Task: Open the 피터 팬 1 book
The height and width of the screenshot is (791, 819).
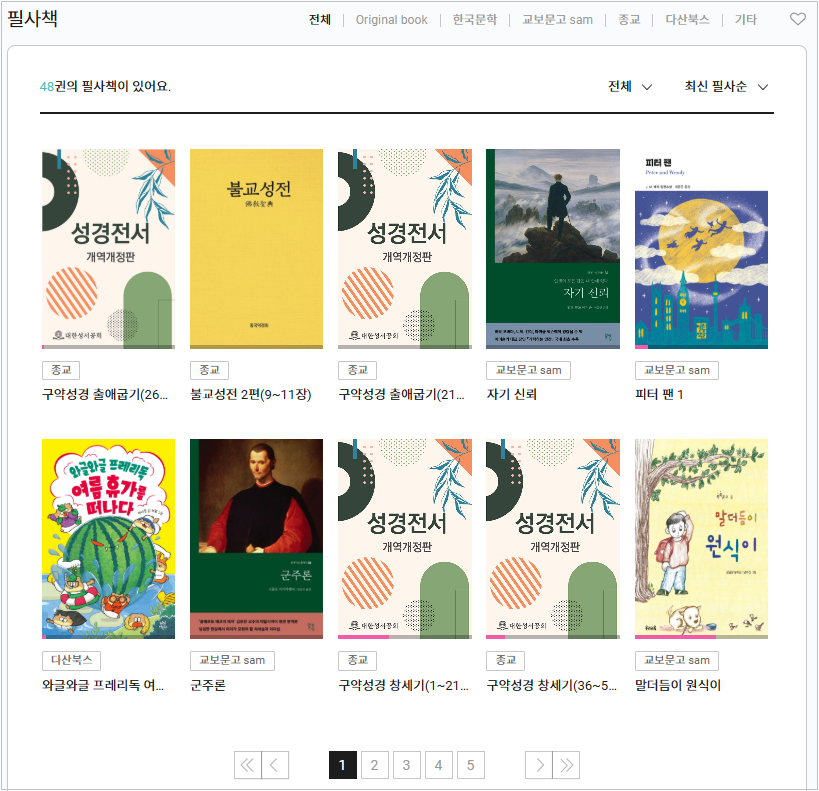Action: [x=701, y=249]
